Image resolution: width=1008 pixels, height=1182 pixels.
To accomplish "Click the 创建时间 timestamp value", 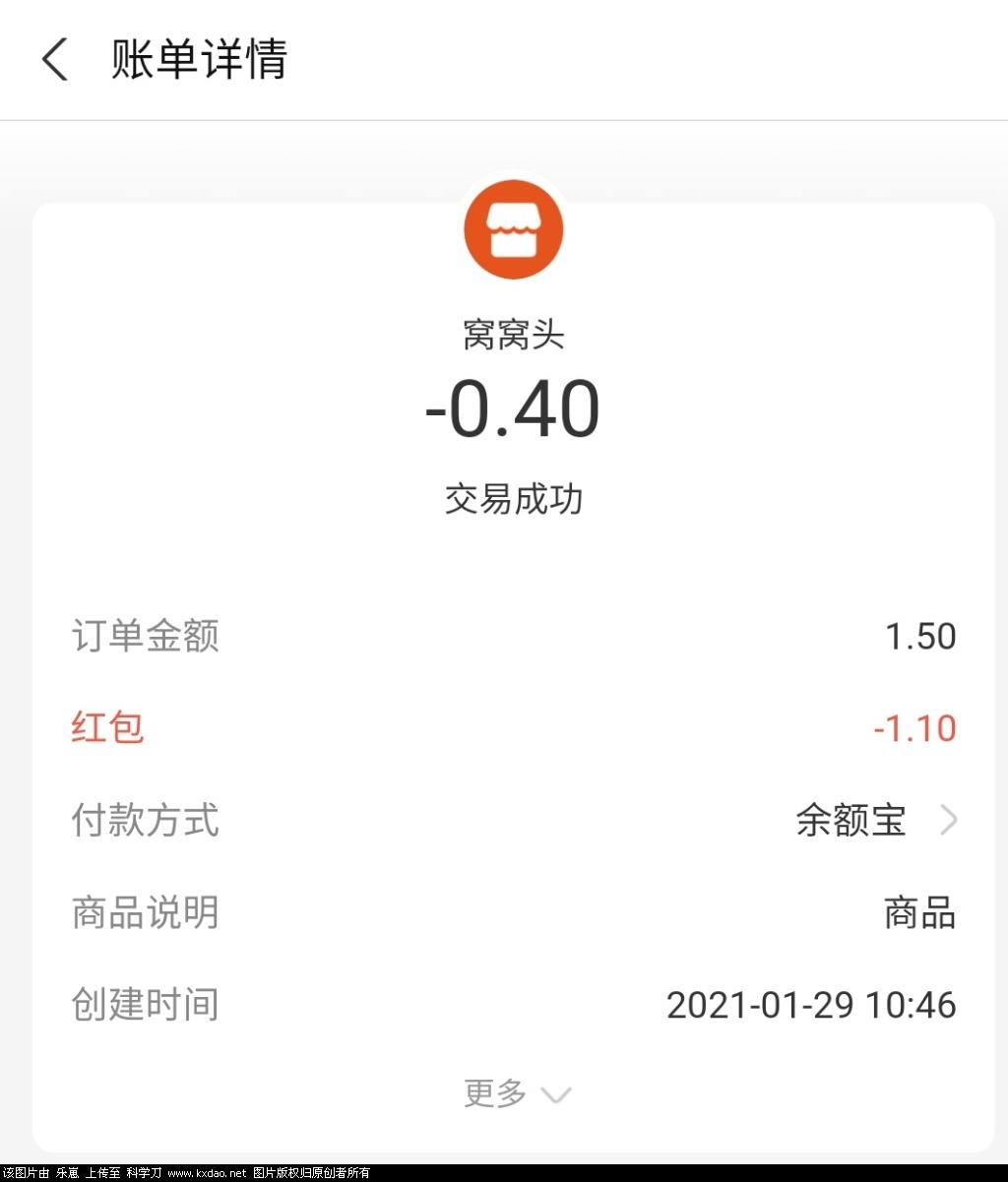I will (x=811, y=1004).
